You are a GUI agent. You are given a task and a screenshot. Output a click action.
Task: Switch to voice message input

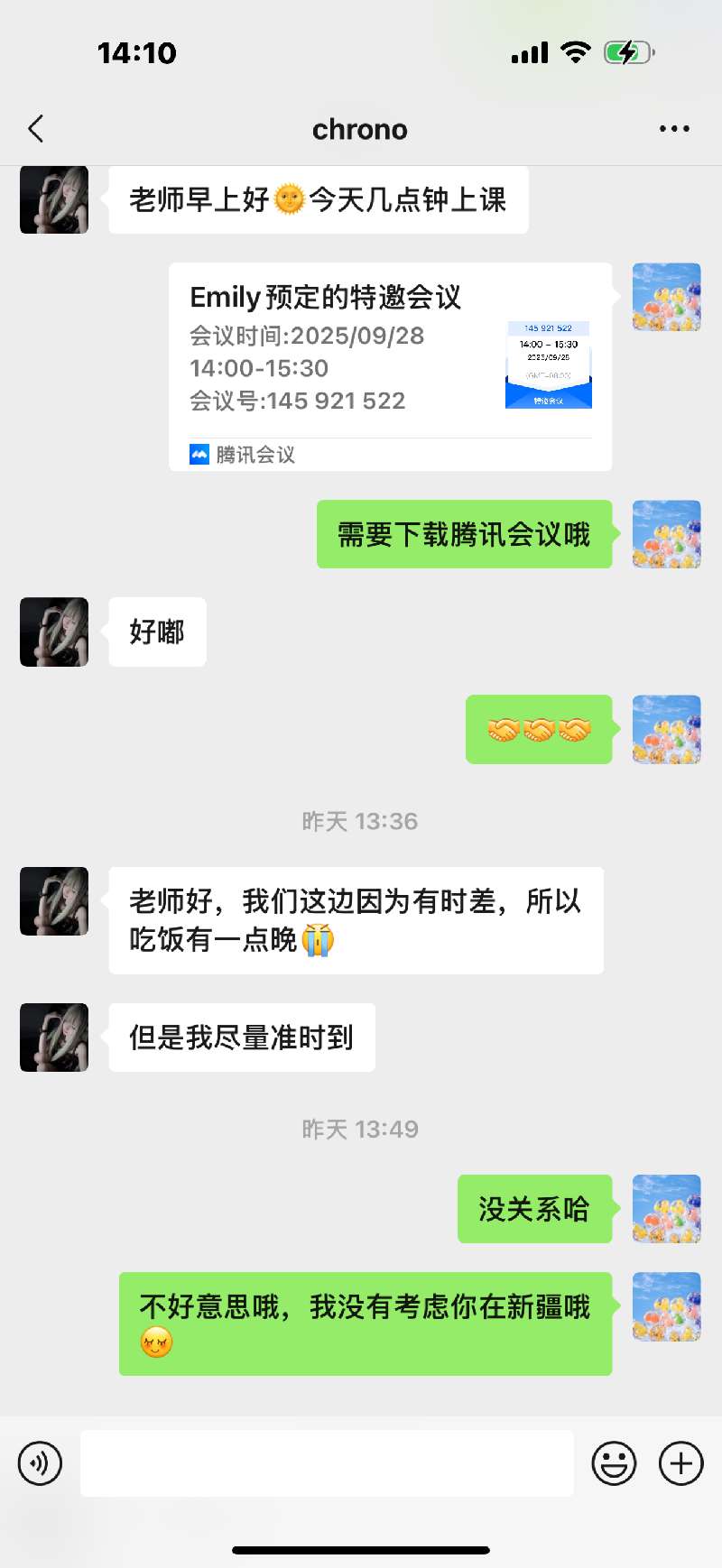coord(41,1462)
